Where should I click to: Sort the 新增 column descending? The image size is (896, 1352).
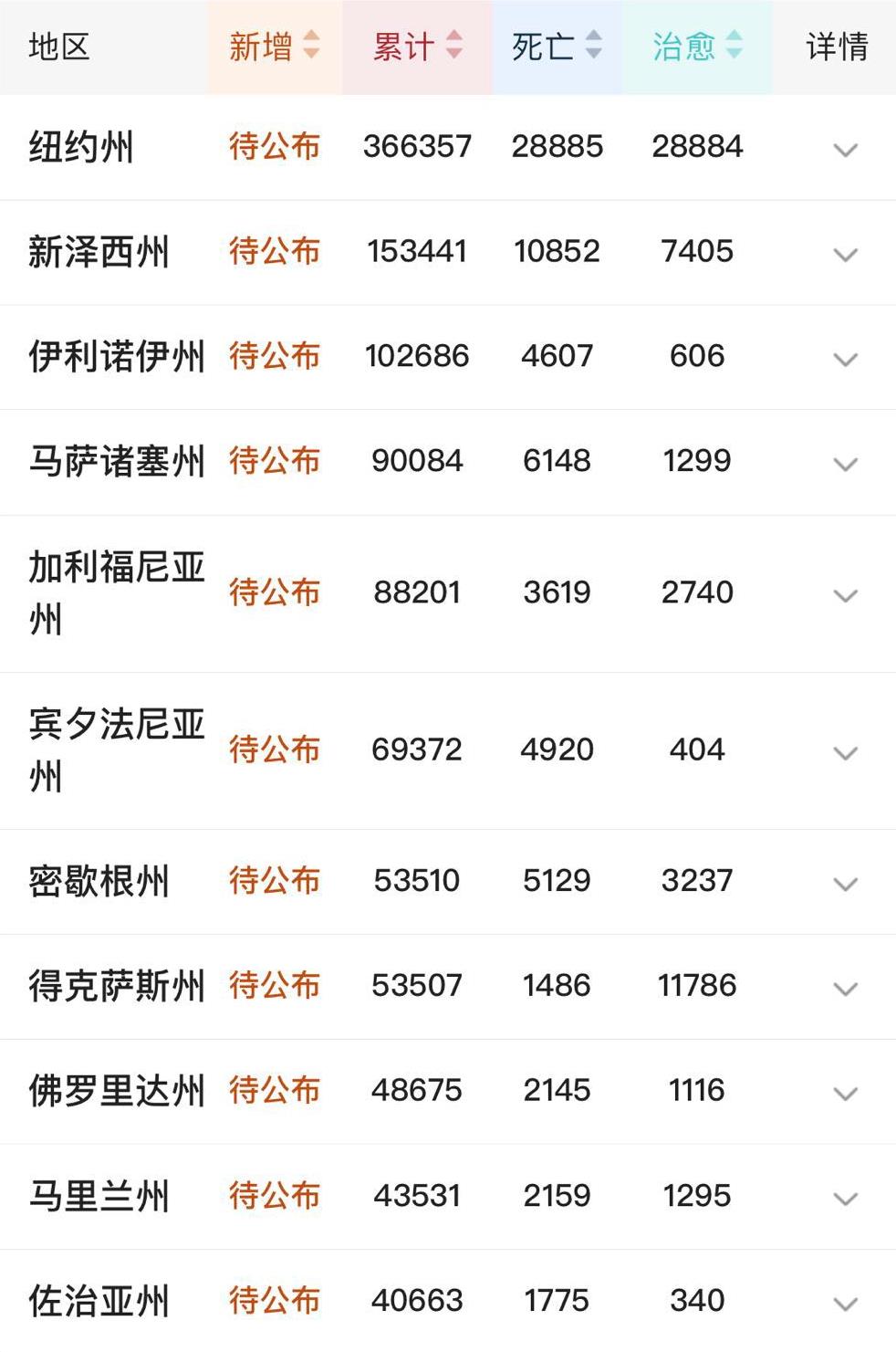pos(310,51)
